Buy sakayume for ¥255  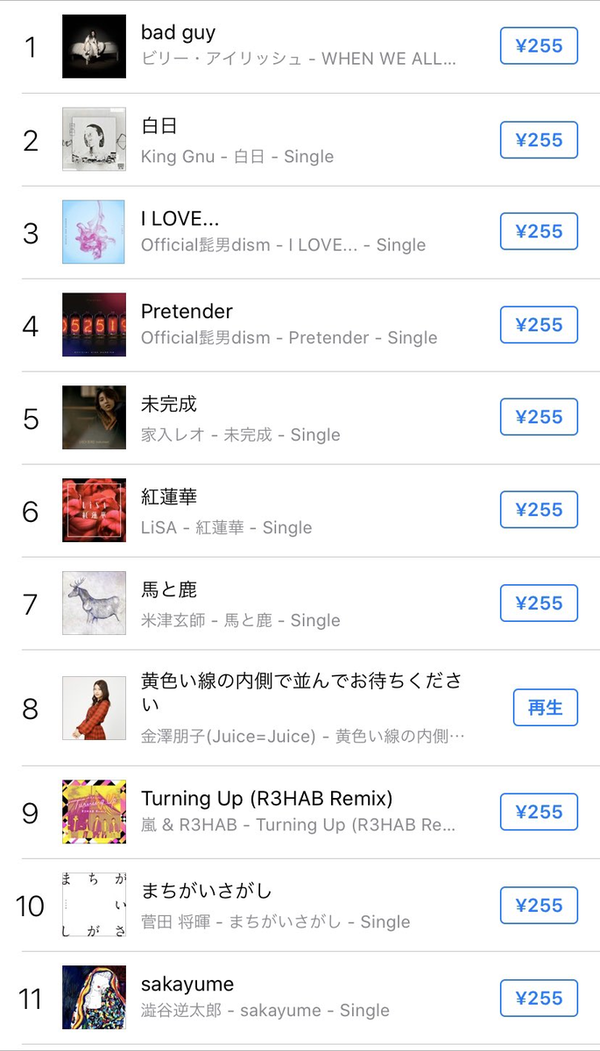[538, 998]
